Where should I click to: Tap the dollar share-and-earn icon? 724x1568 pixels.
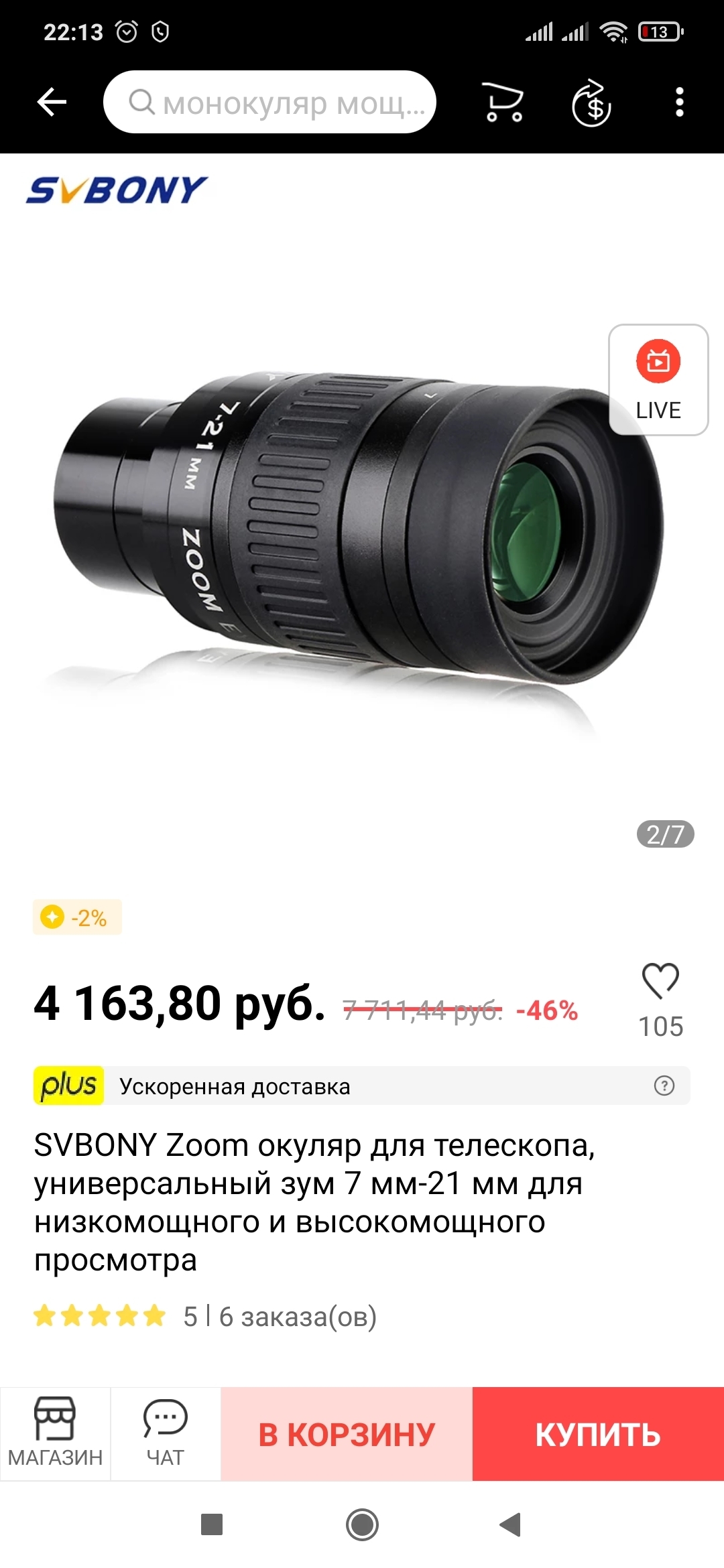pyautogui.click(x=591, y=103)
